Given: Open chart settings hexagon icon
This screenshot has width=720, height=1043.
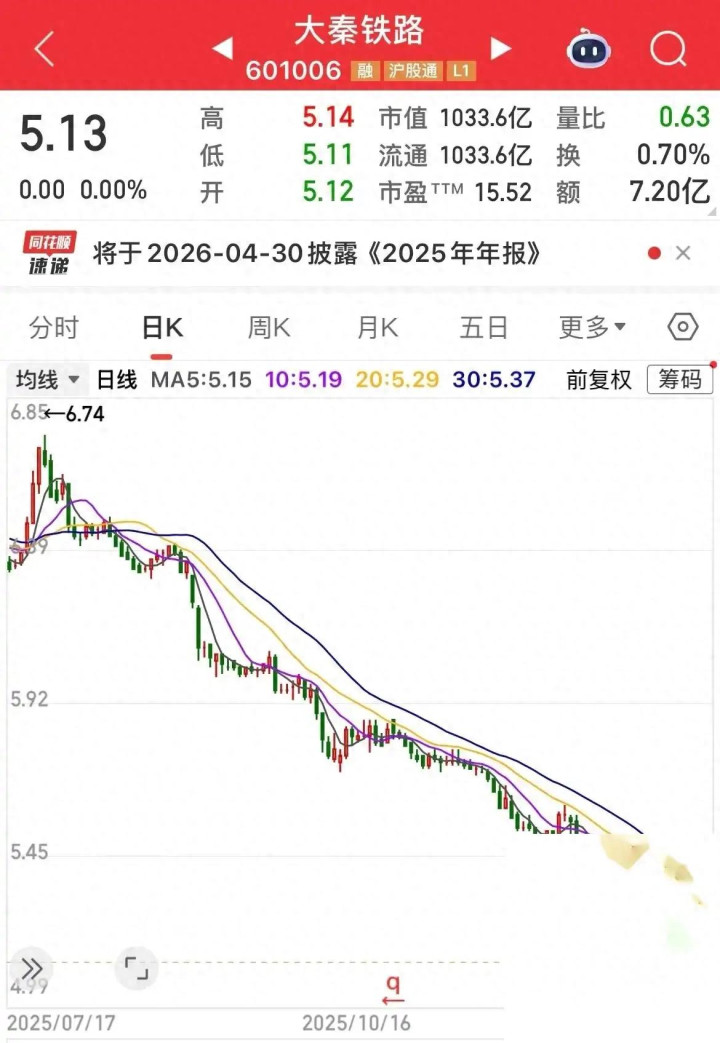Looking at the screenshot, I should click(682, 328).
